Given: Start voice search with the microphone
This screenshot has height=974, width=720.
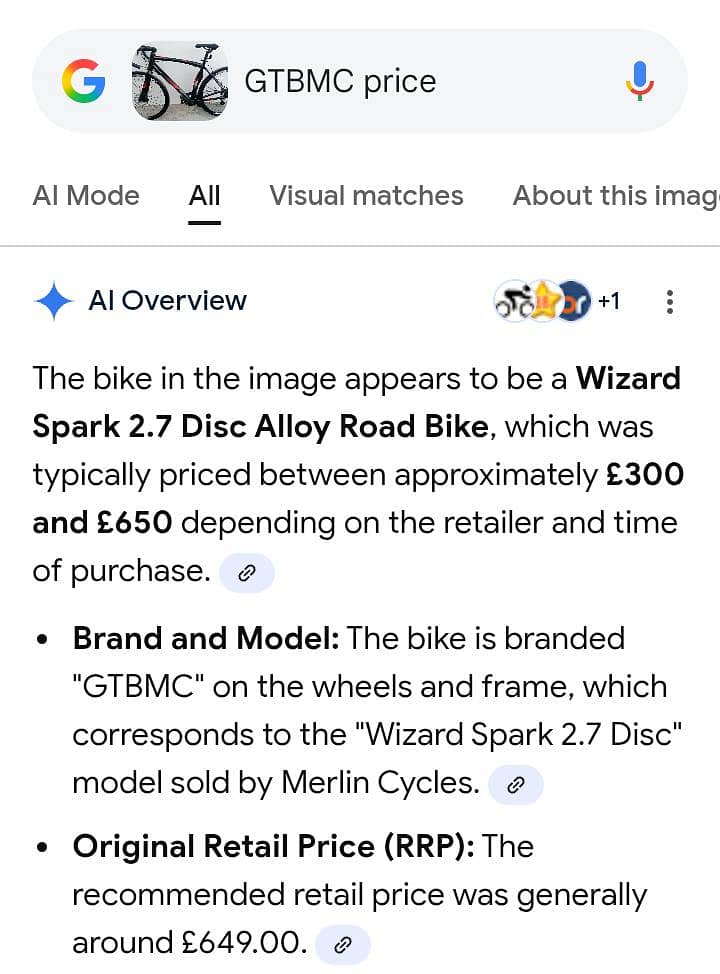Looking at the screenshot, I should (x=640, y=81).
